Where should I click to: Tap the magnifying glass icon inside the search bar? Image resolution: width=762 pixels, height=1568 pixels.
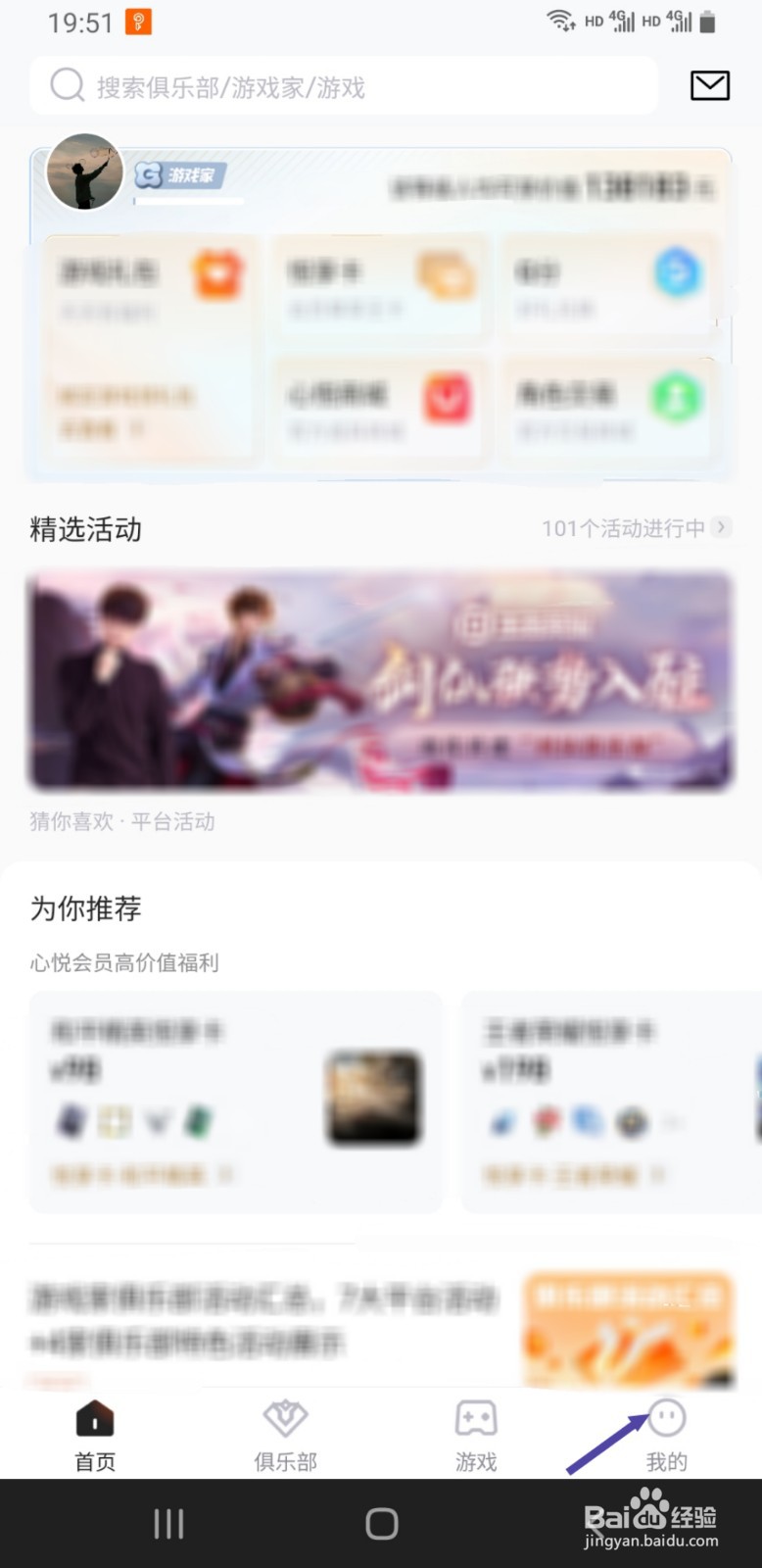pos(67,86)
